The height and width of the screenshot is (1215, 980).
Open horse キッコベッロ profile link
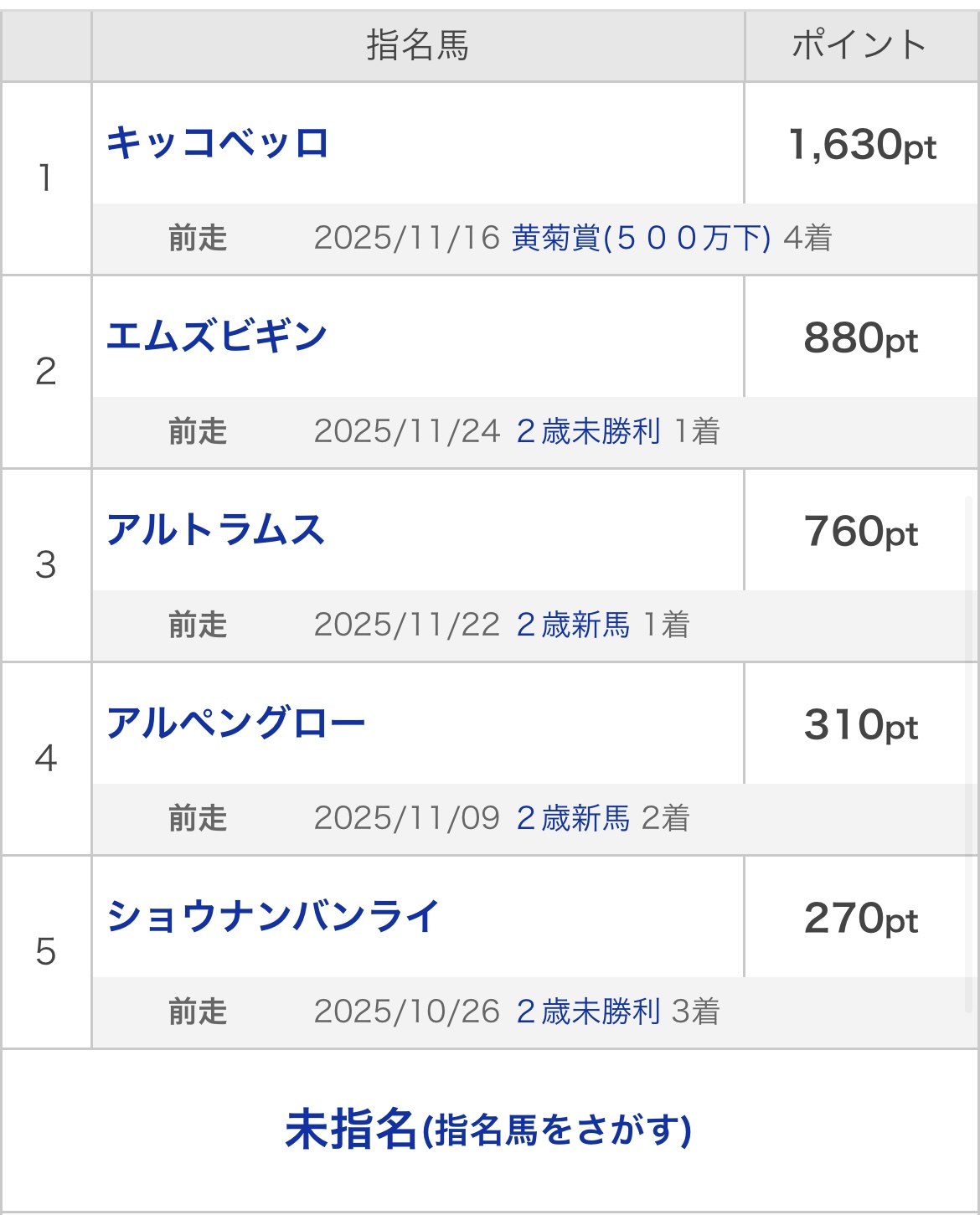(x=218, y=143)
